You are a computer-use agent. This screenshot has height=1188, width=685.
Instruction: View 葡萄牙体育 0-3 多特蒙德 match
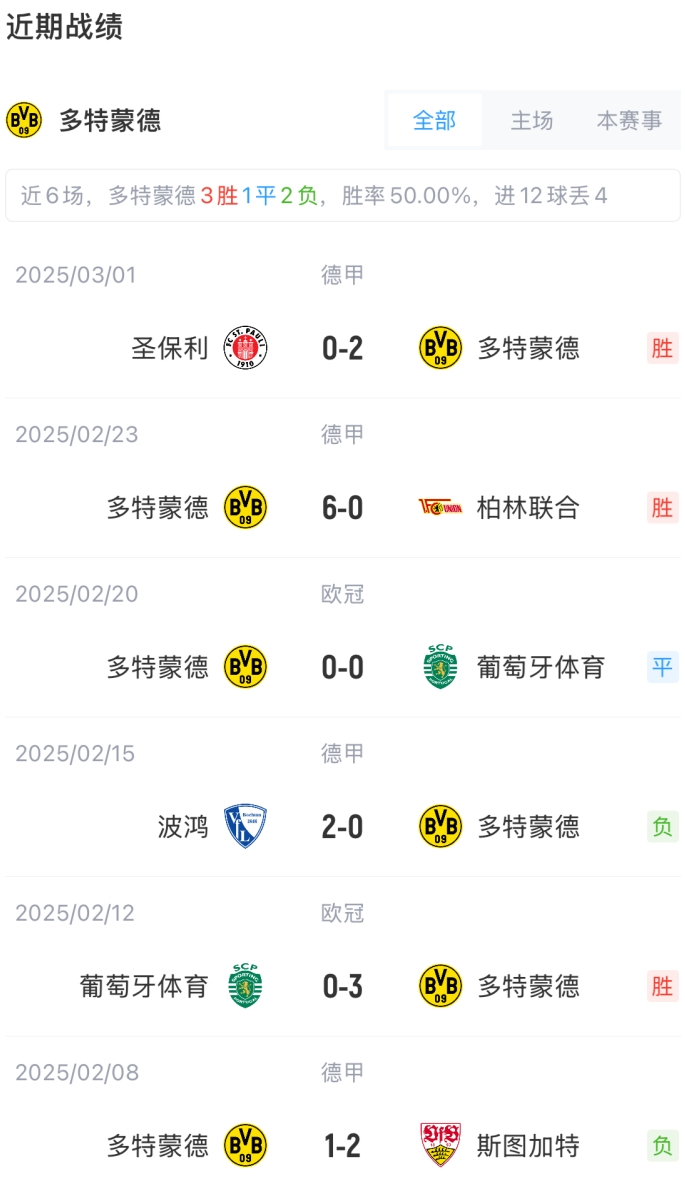click(342, 987)
